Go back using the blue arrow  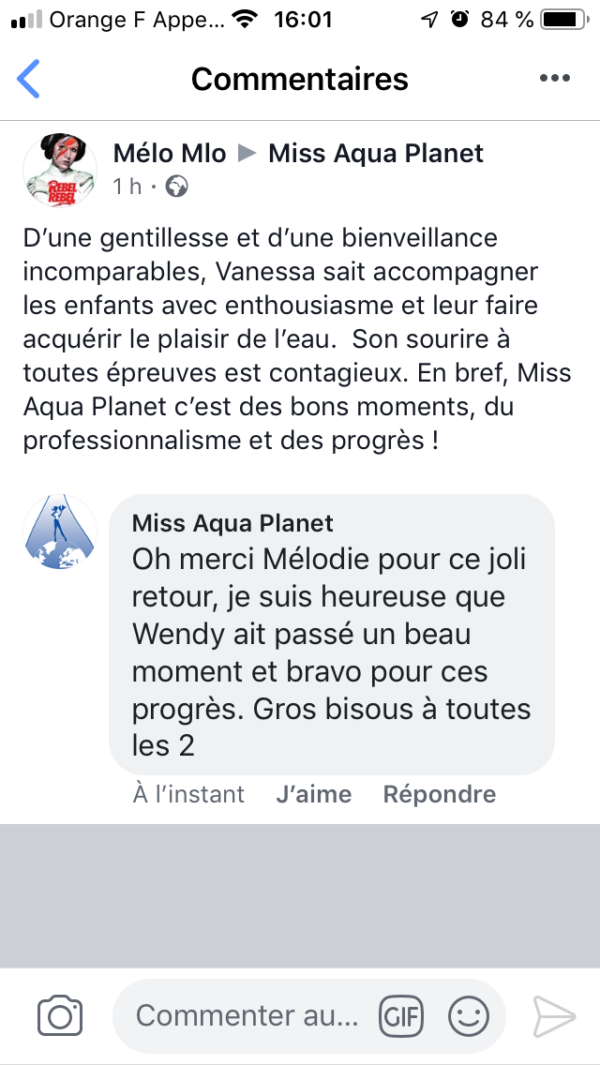tap(29, 79)
